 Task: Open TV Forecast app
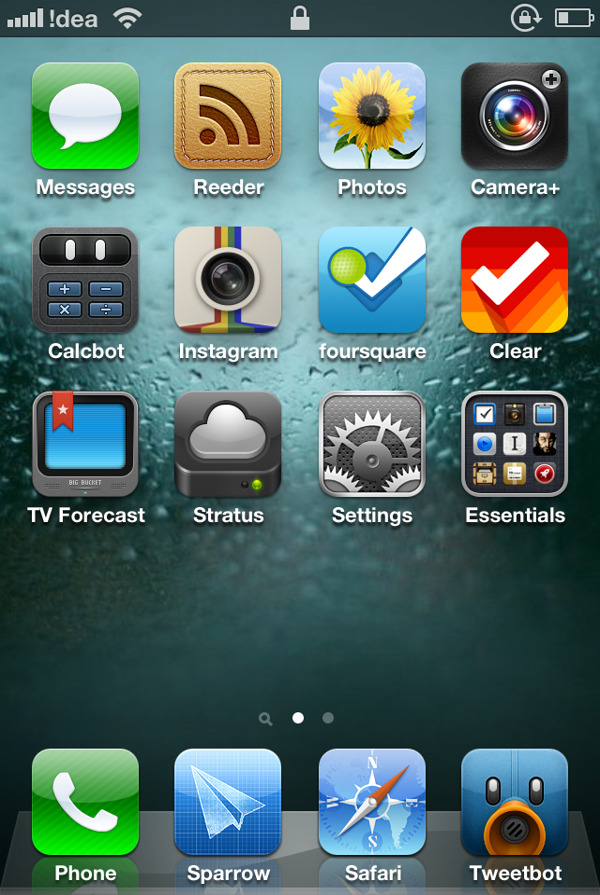[85, 443]
